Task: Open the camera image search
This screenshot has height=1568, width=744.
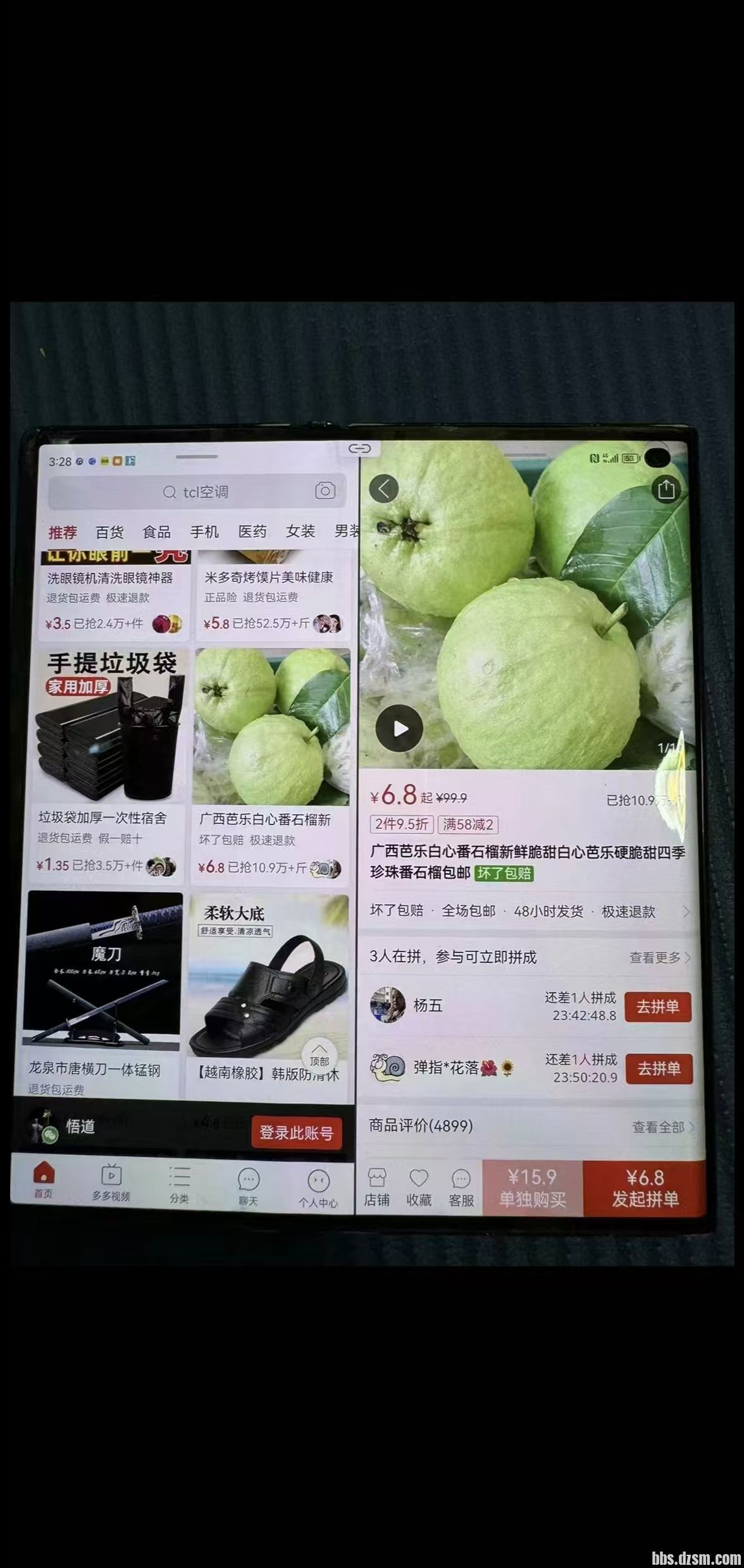Action: [325, 491]
